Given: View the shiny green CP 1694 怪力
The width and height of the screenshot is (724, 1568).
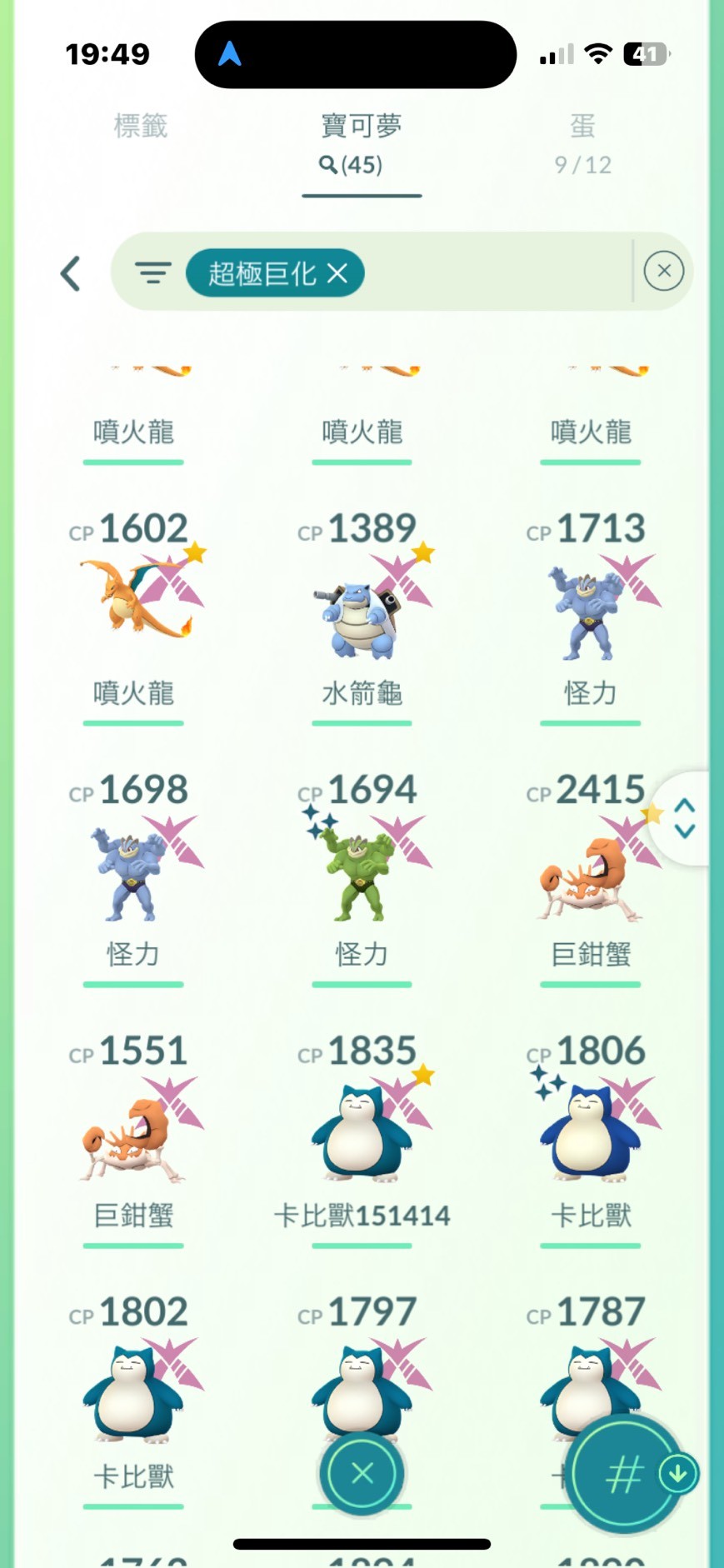Looking at the screenshot, I should click(x=362, y=873).
